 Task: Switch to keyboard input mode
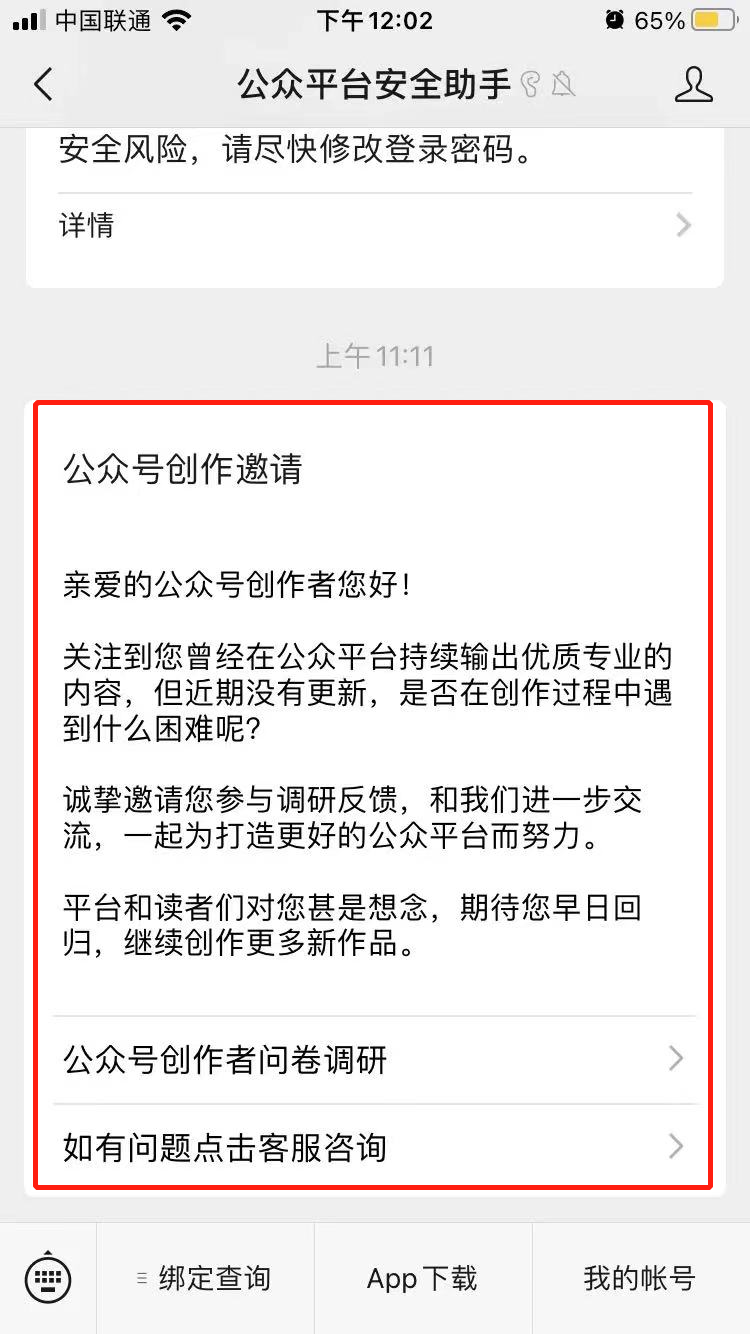(x=48, y=1278)
